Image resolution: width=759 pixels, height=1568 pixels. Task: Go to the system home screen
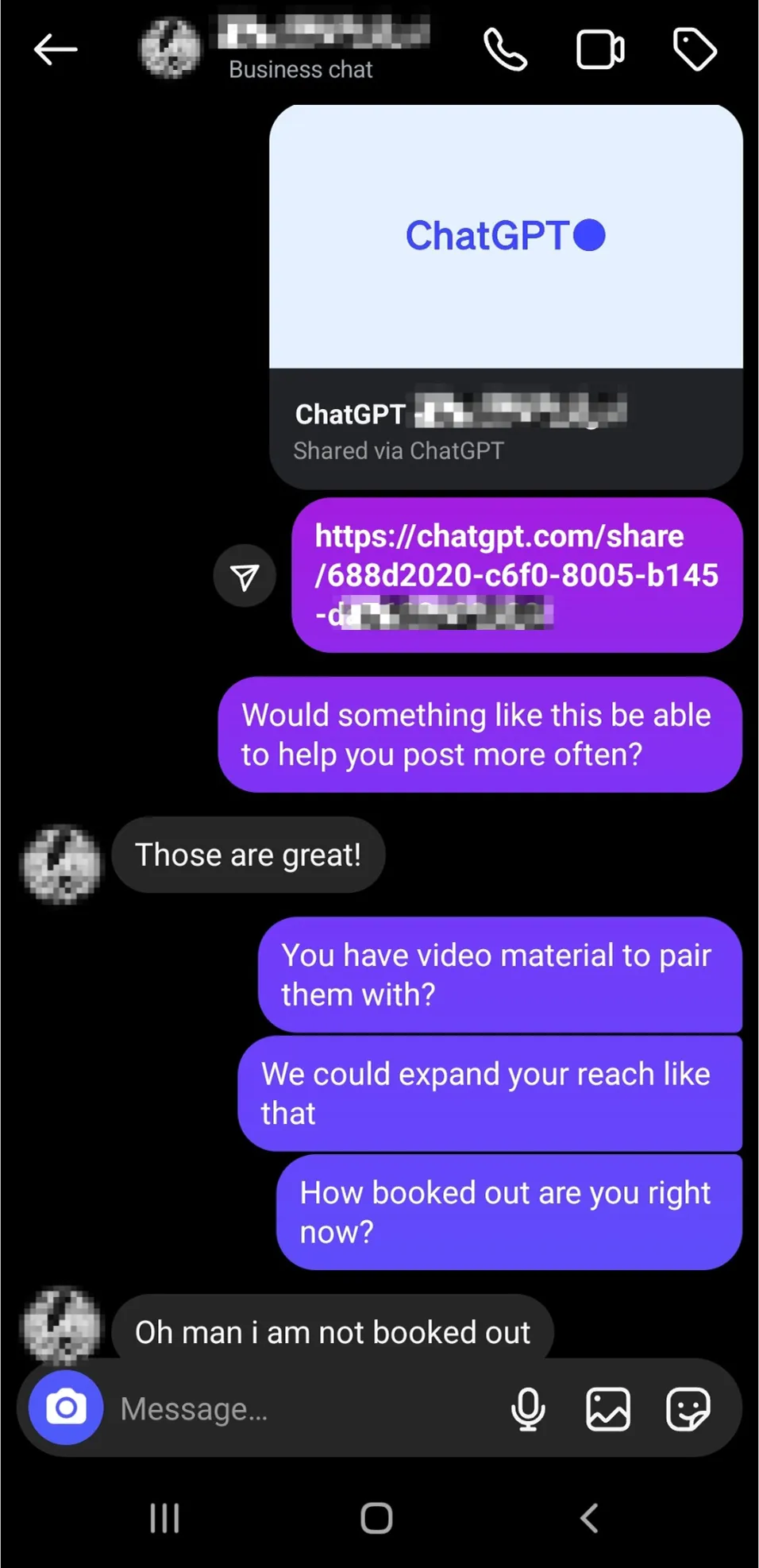coord(376,1518)
